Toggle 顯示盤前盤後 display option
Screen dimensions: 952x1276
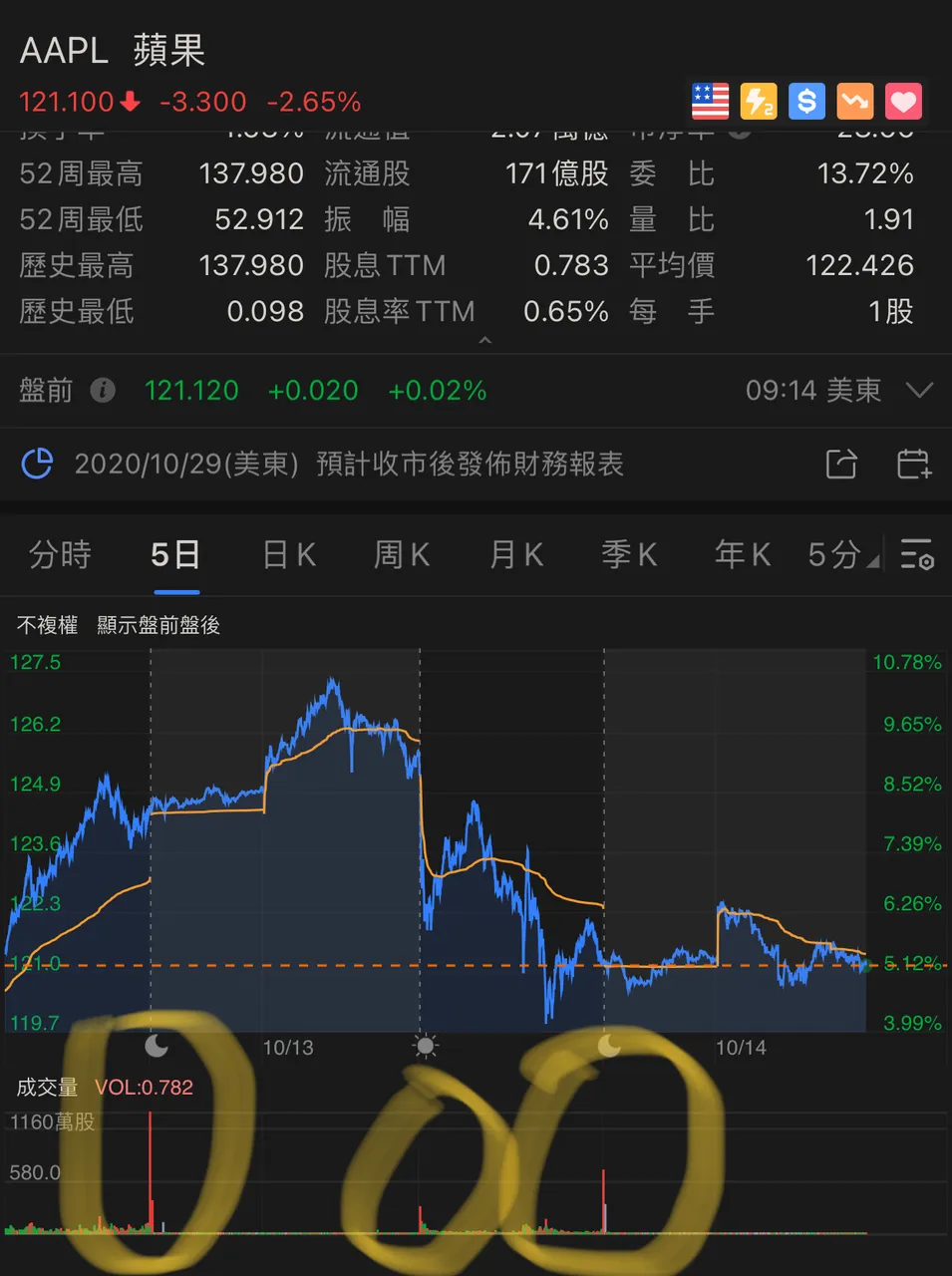coord(159,625)
